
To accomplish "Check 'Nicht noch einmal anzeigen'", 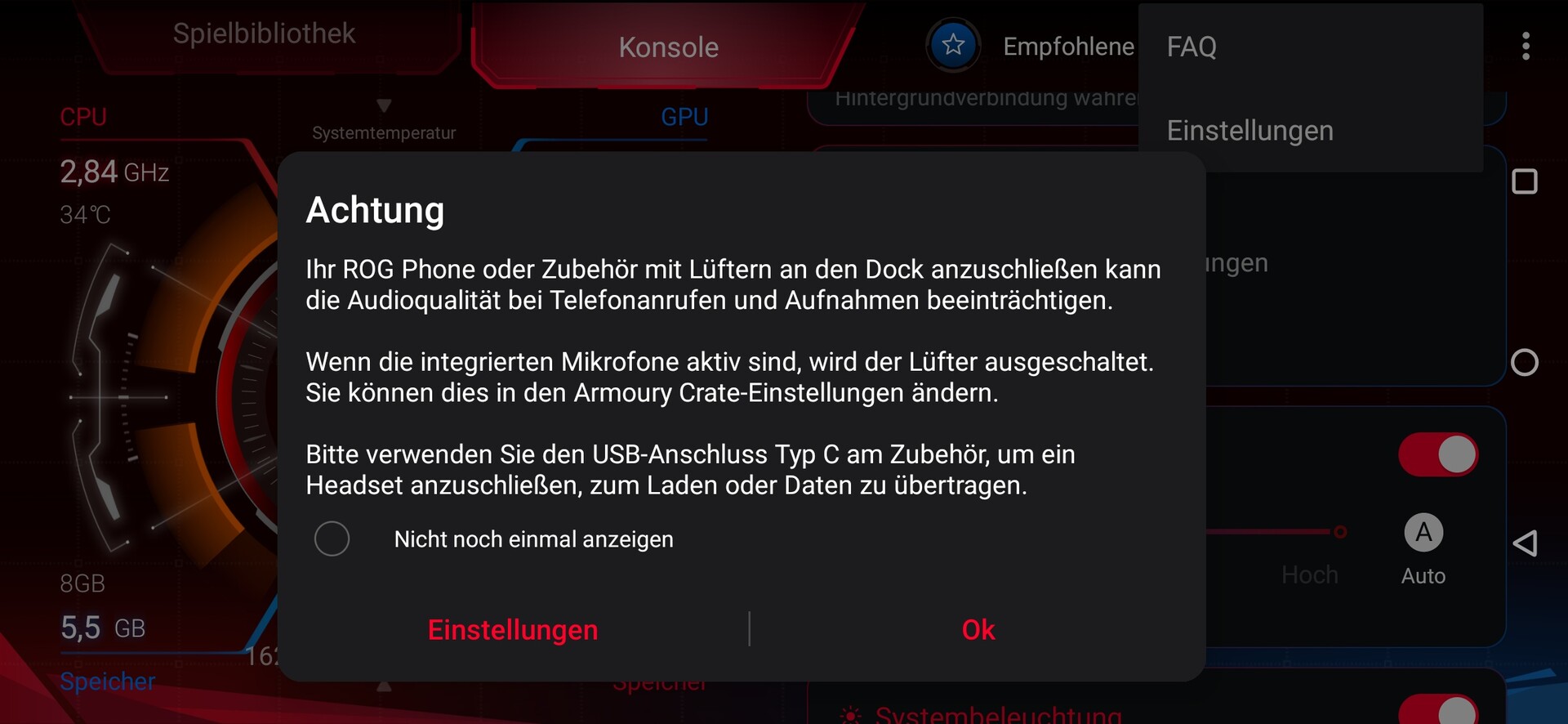I will coord(332,539).
